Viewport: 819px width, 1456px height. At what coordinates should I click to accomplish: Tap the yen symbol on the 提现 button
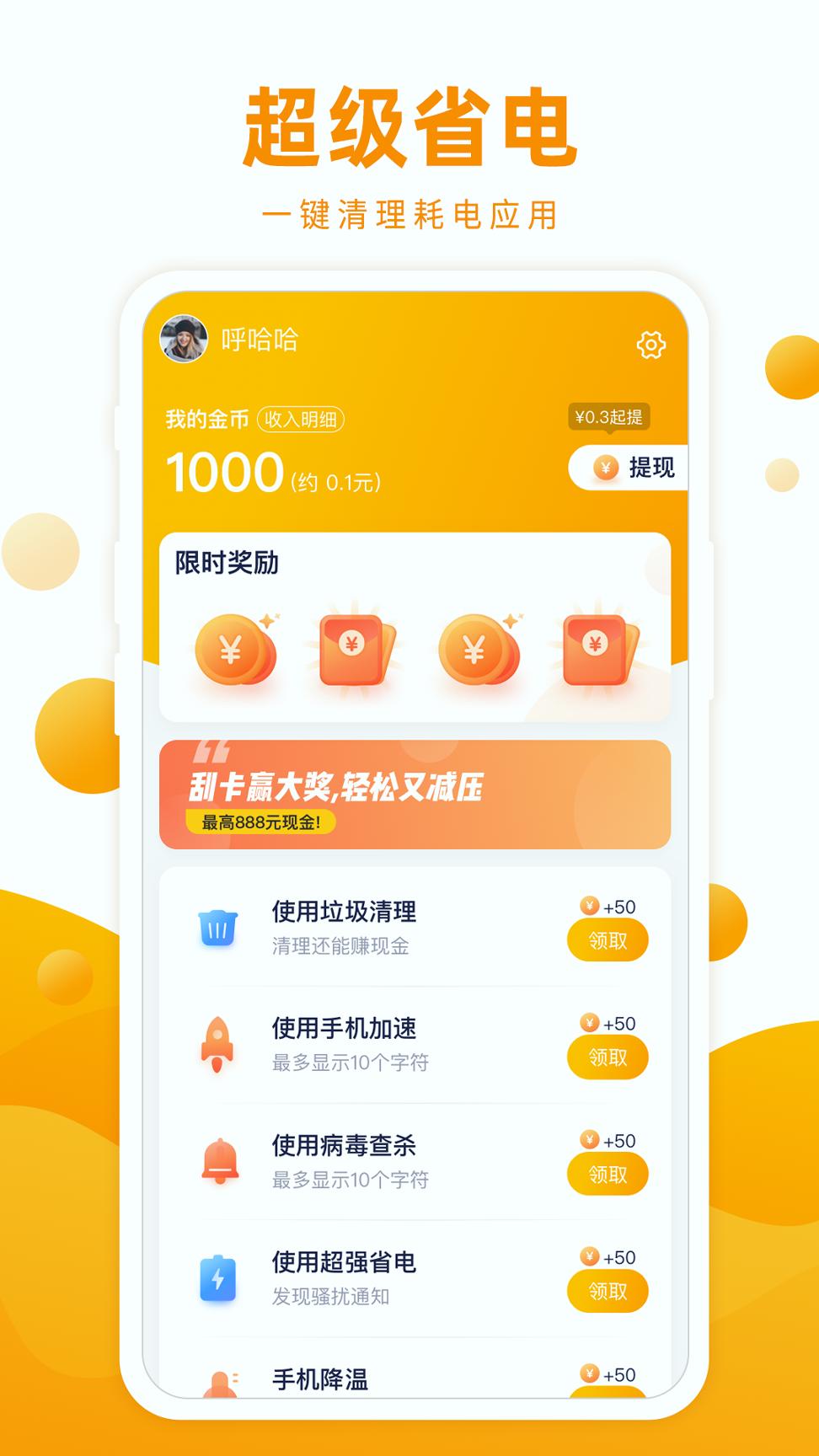tap(605, 468)
